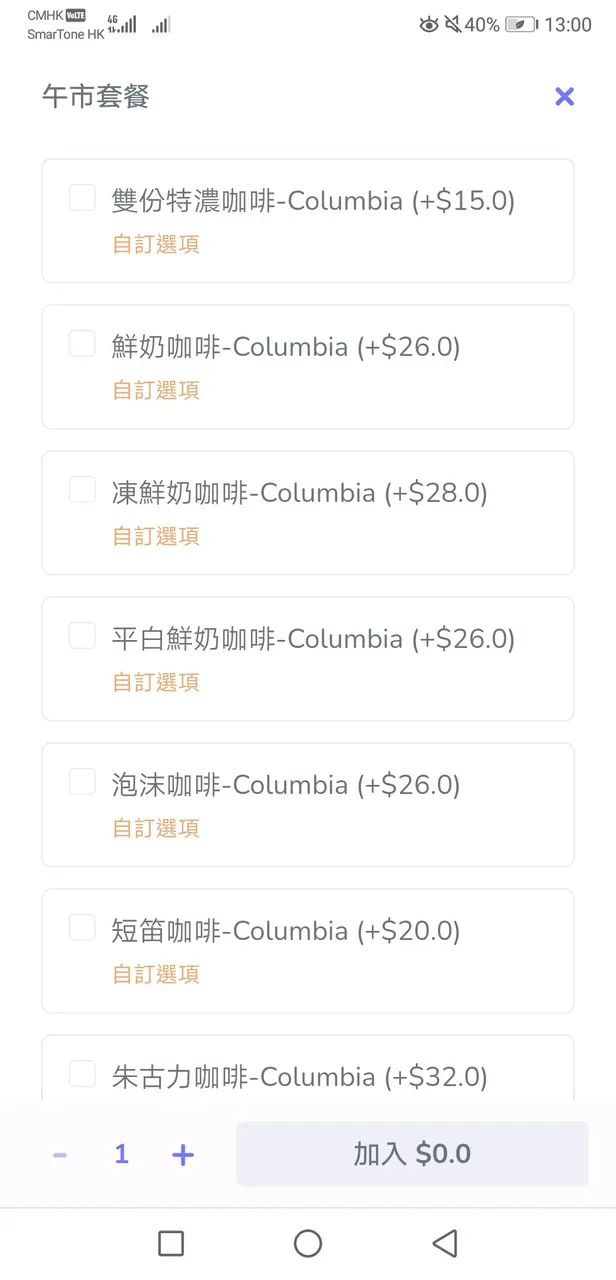Image resolution: width=616 pixels, height=1280 pixels.
Task: Check the 雙份特濃咖啡-Columbia option
Action: click(82, 198)
